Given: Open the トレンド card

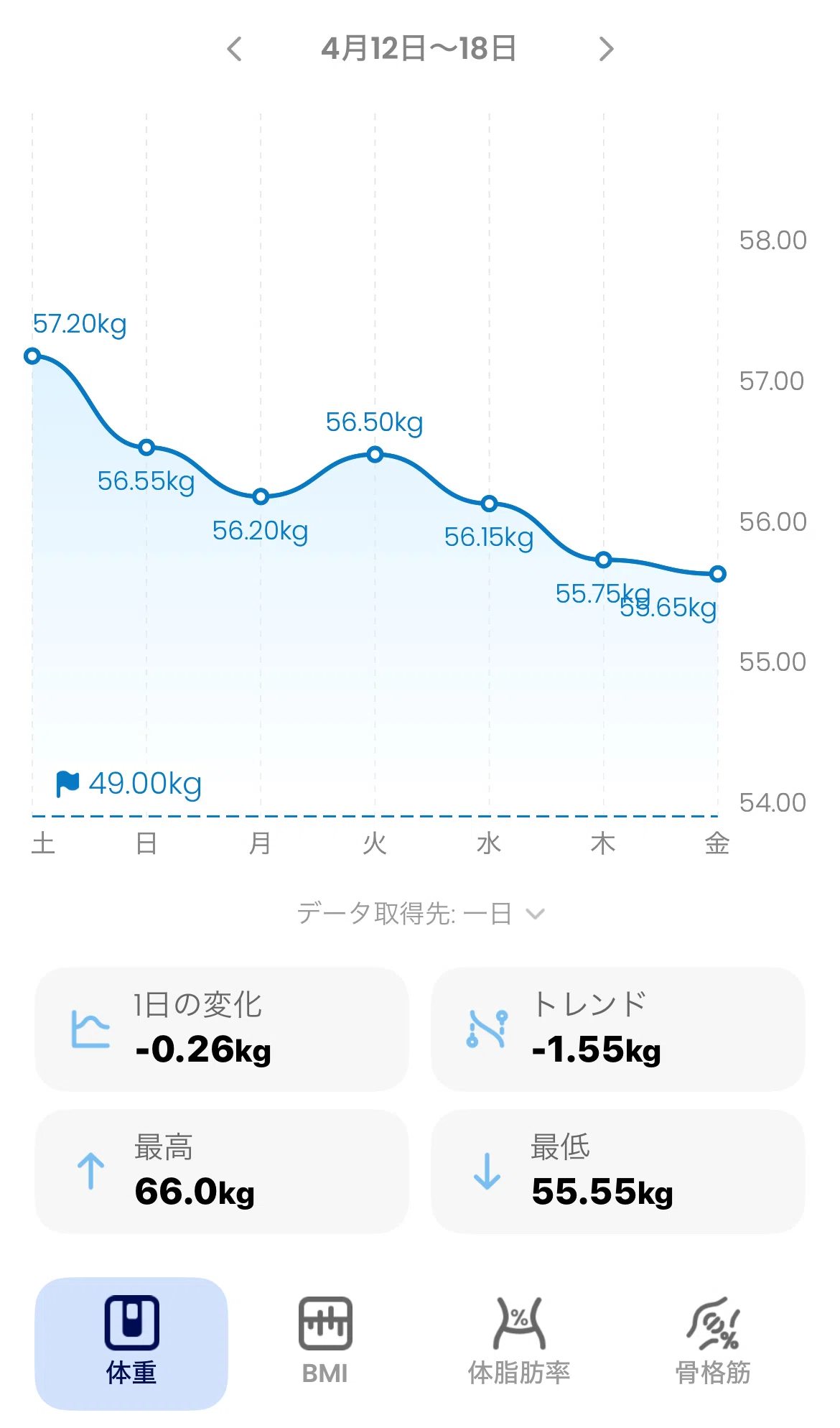Looking at the screenshot, I should [x=618, y=1029].
